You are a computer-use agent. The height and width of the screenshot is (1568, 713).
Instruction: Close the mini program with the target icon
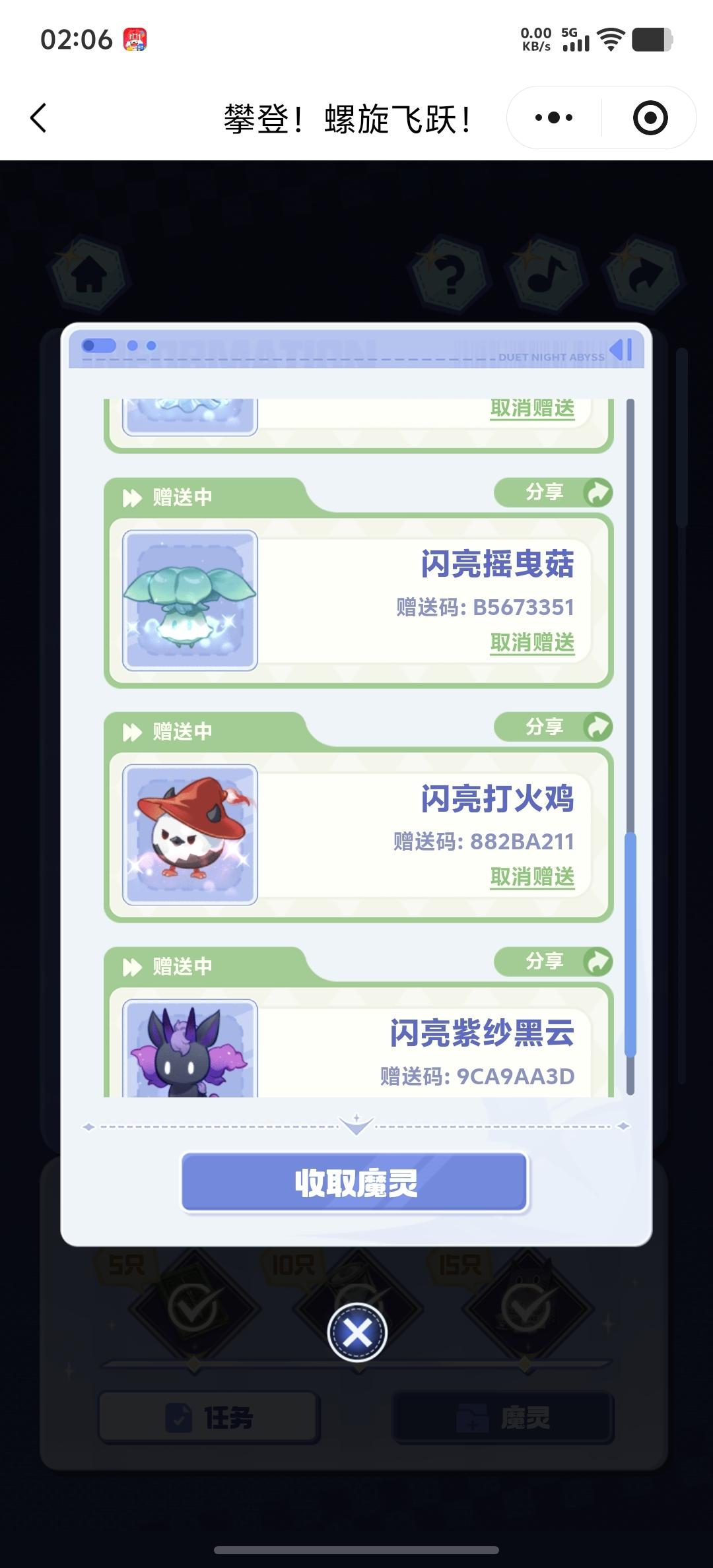[650, 118]
